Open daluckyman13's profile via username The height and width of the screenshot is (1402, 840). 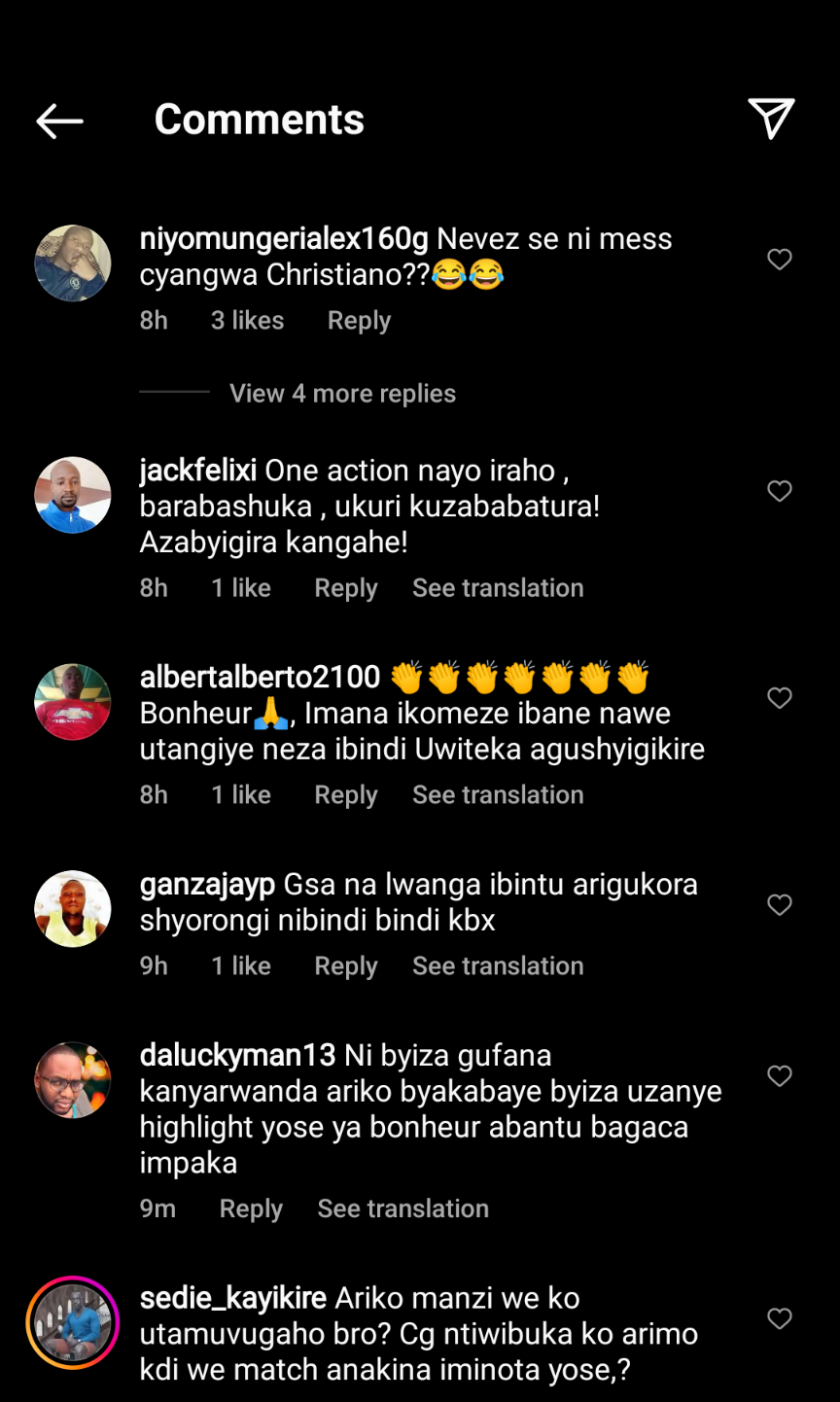pos(237,1055)
